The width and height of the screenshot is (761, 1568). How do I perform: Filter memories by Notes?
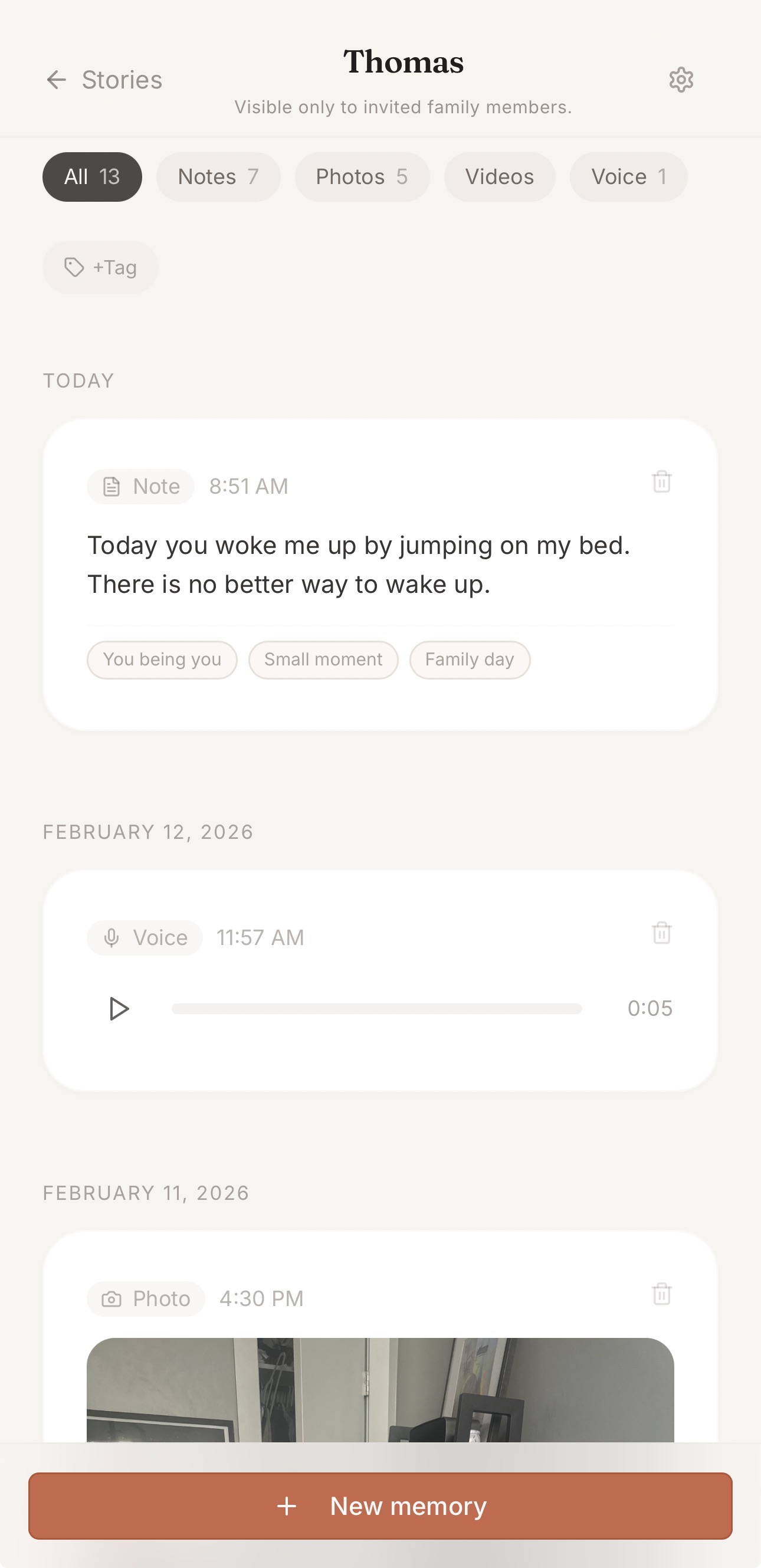point(218,176)
